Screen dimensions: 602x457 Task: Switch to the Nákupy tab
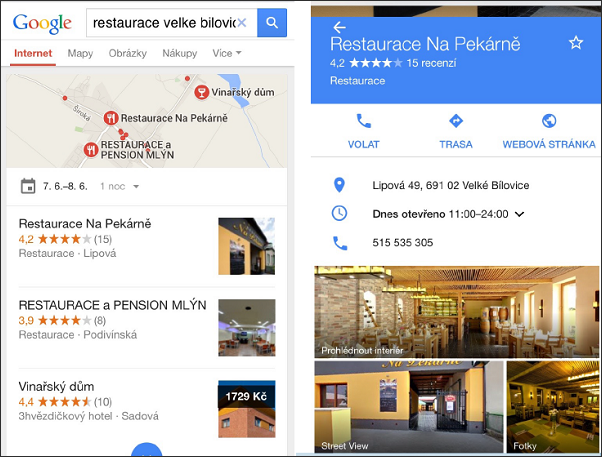pyautogui.click(x=180, y=53)
